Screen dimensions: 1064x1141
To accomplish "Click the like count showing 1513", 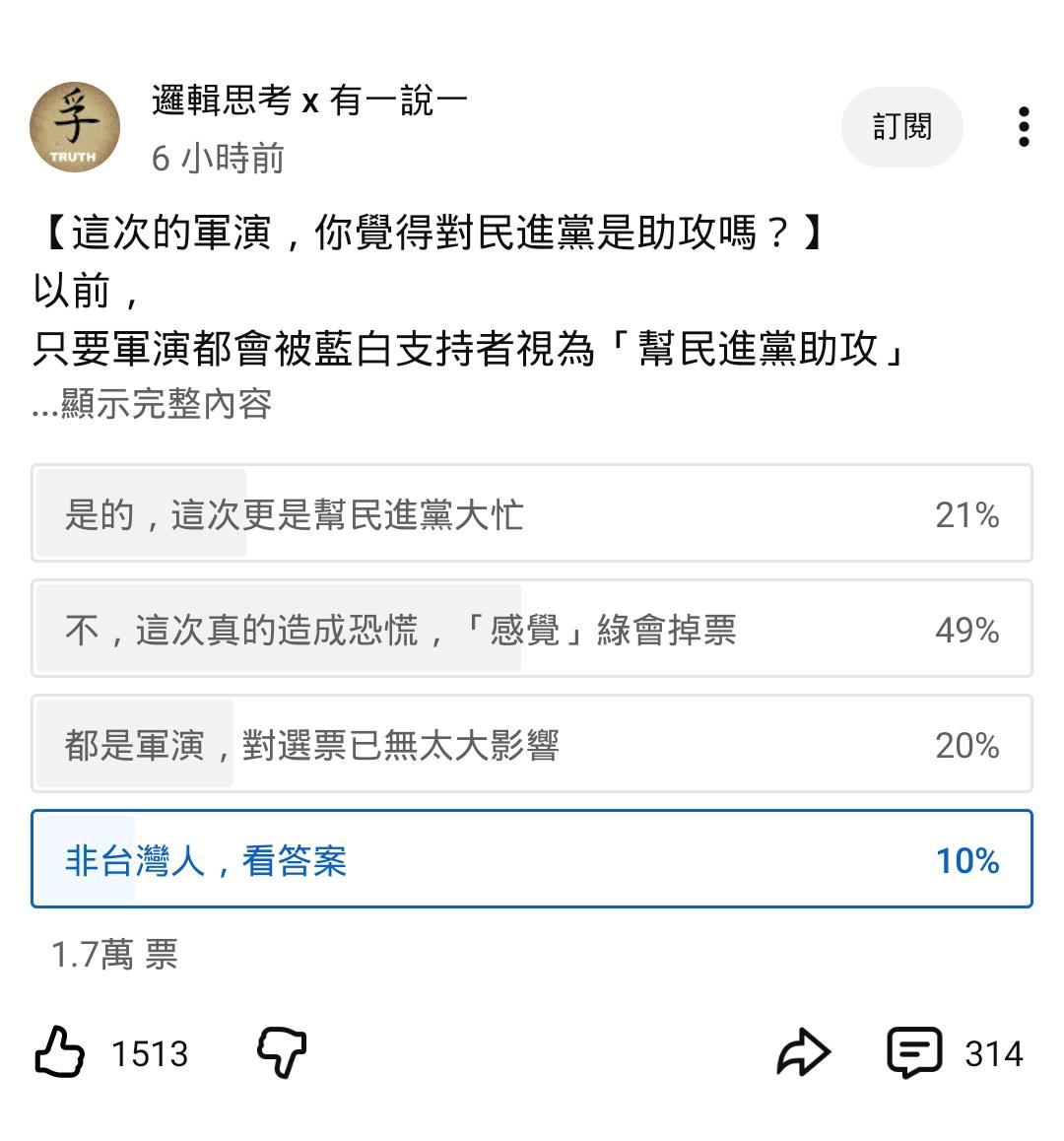I will pos(148,1054).
